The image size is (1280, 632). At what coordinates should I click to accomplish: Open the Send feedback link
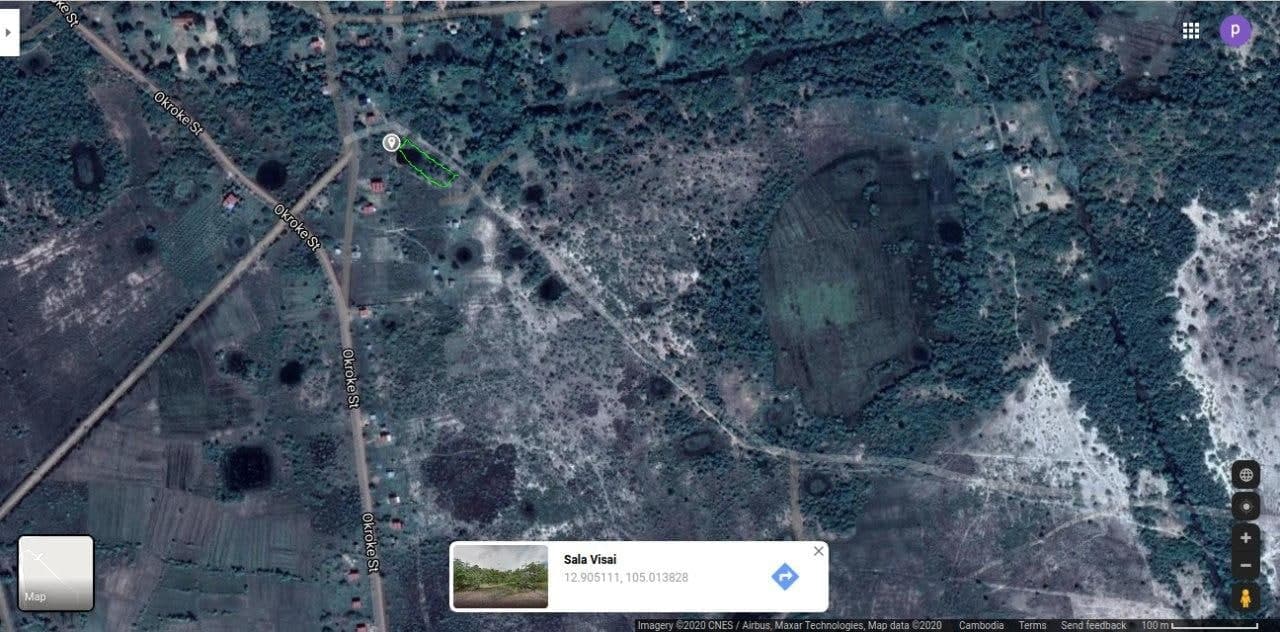(x=1093, y=625)
